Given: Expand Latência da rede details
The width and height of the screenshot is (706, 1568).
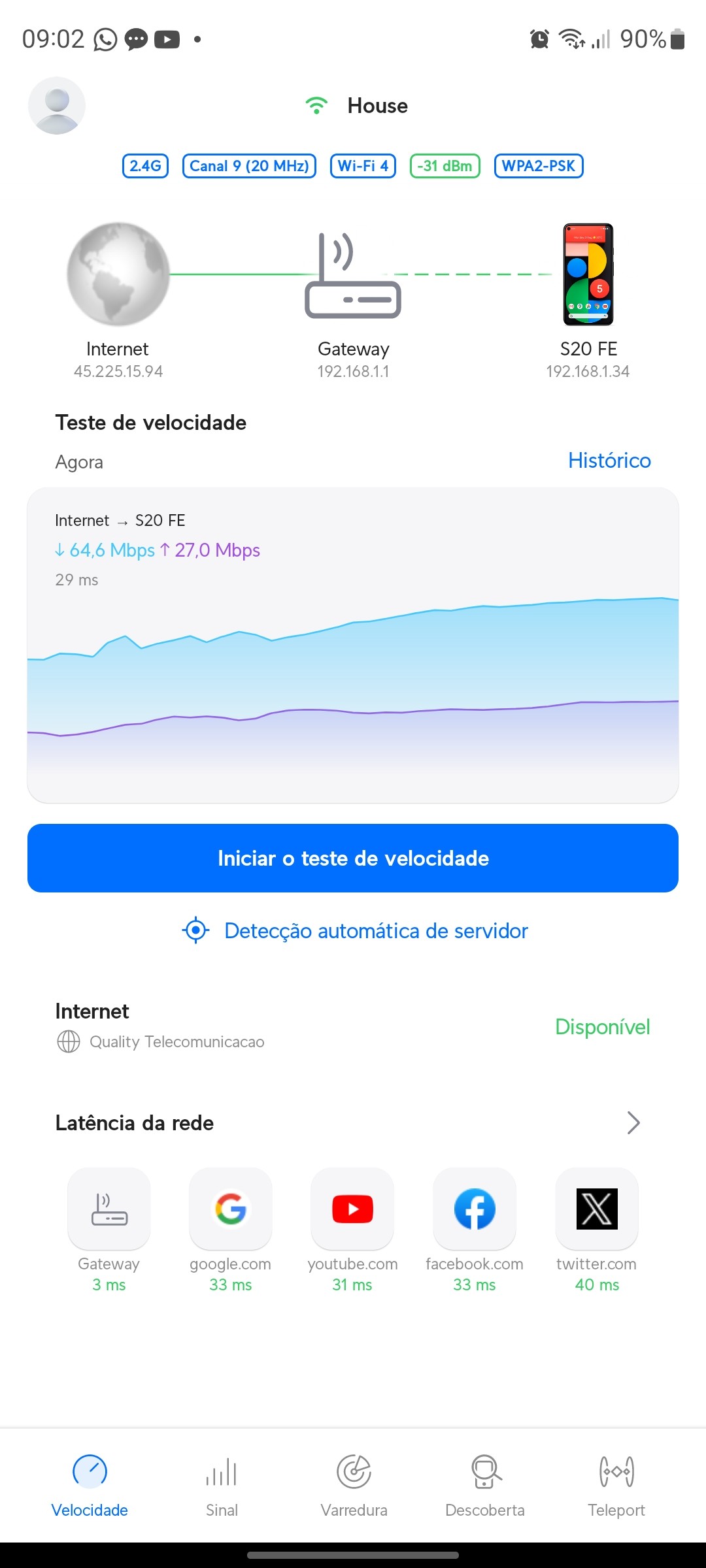Looking at the screenshot, I should [x=633, y=1122].
